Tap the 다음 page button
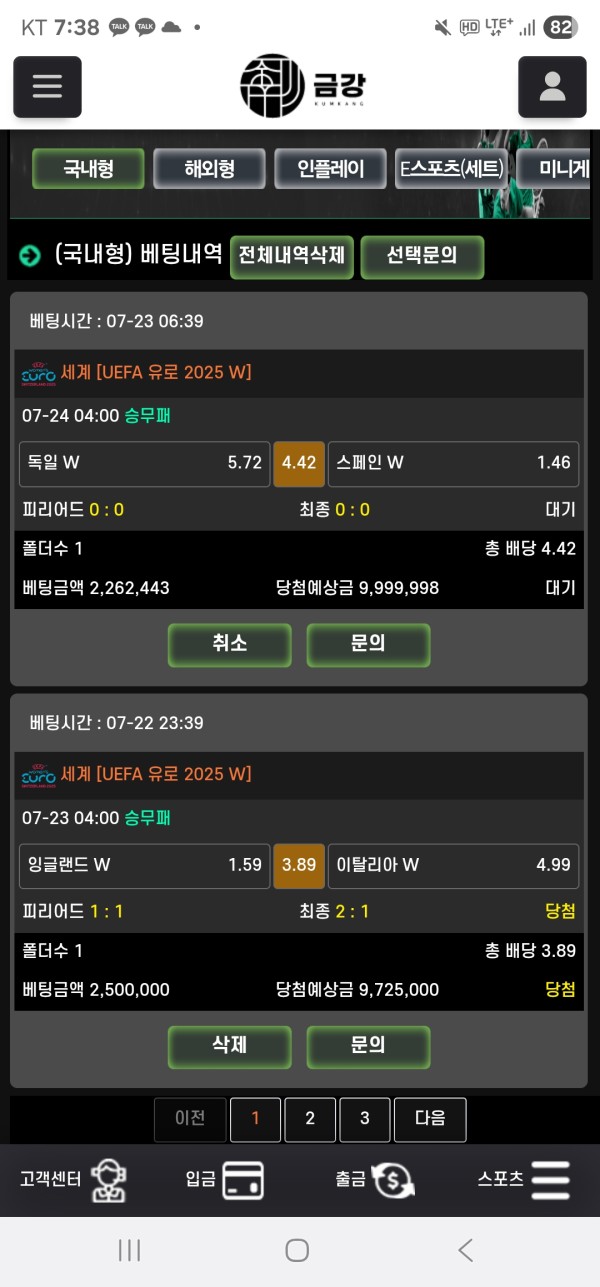Image resolution: width=600 pixels, height=1287 pixels. click(x=429, y=1119)
